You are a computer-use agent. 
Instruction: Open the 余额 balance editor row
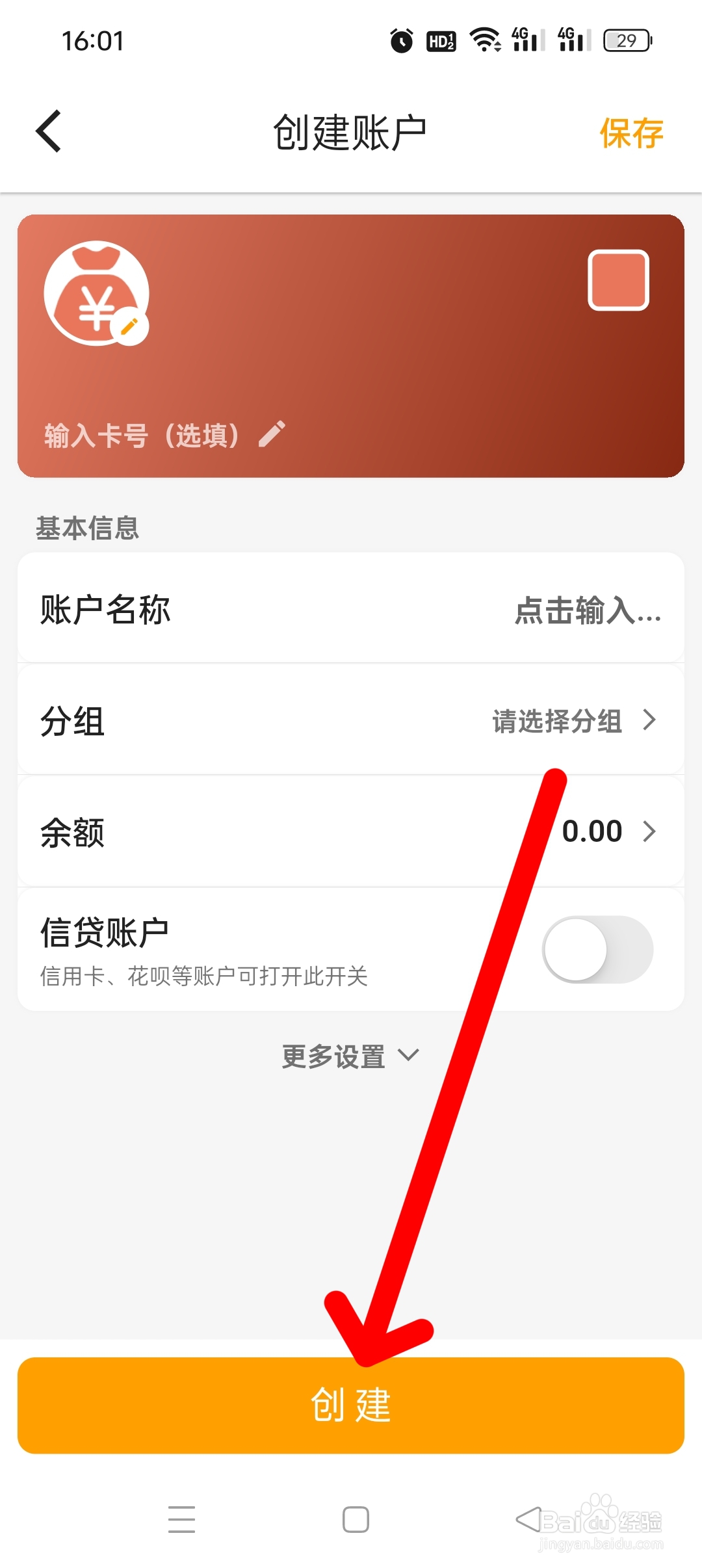[591, 831]
